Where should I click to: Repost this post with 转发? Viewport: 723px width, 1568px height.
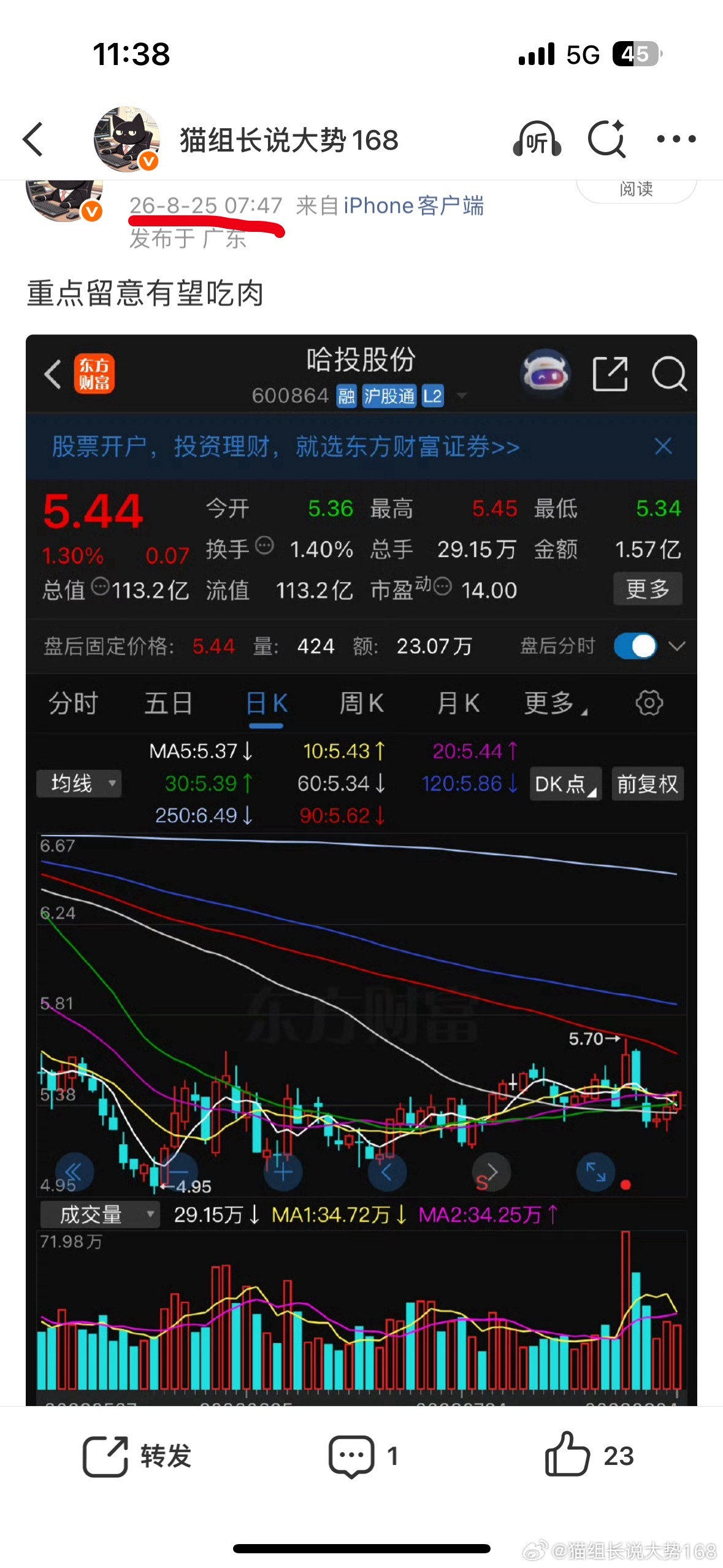point(137,1456)
